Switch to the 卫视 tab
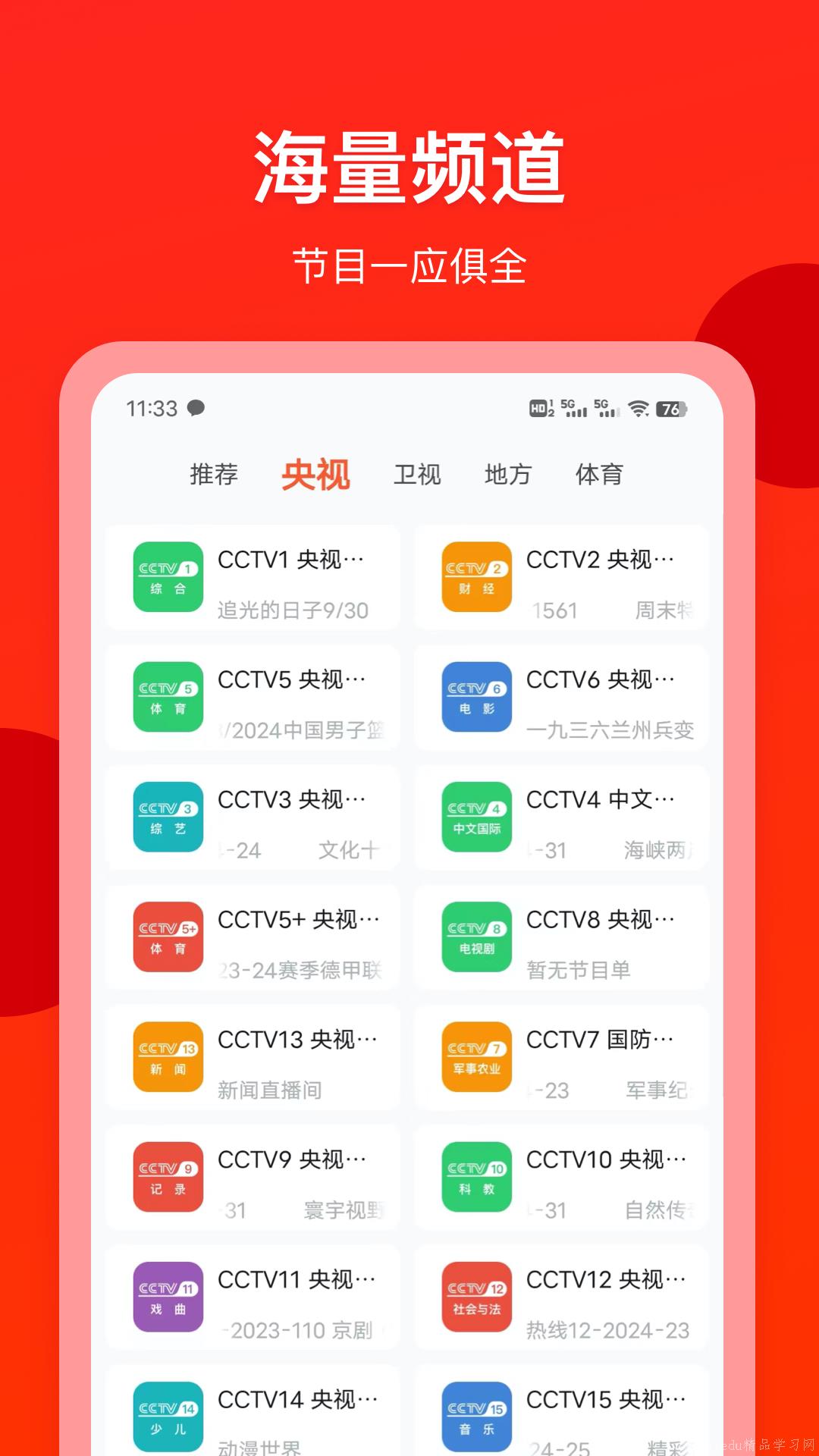The width and height of the screenshot is (819, 1456). click(417, 475)
